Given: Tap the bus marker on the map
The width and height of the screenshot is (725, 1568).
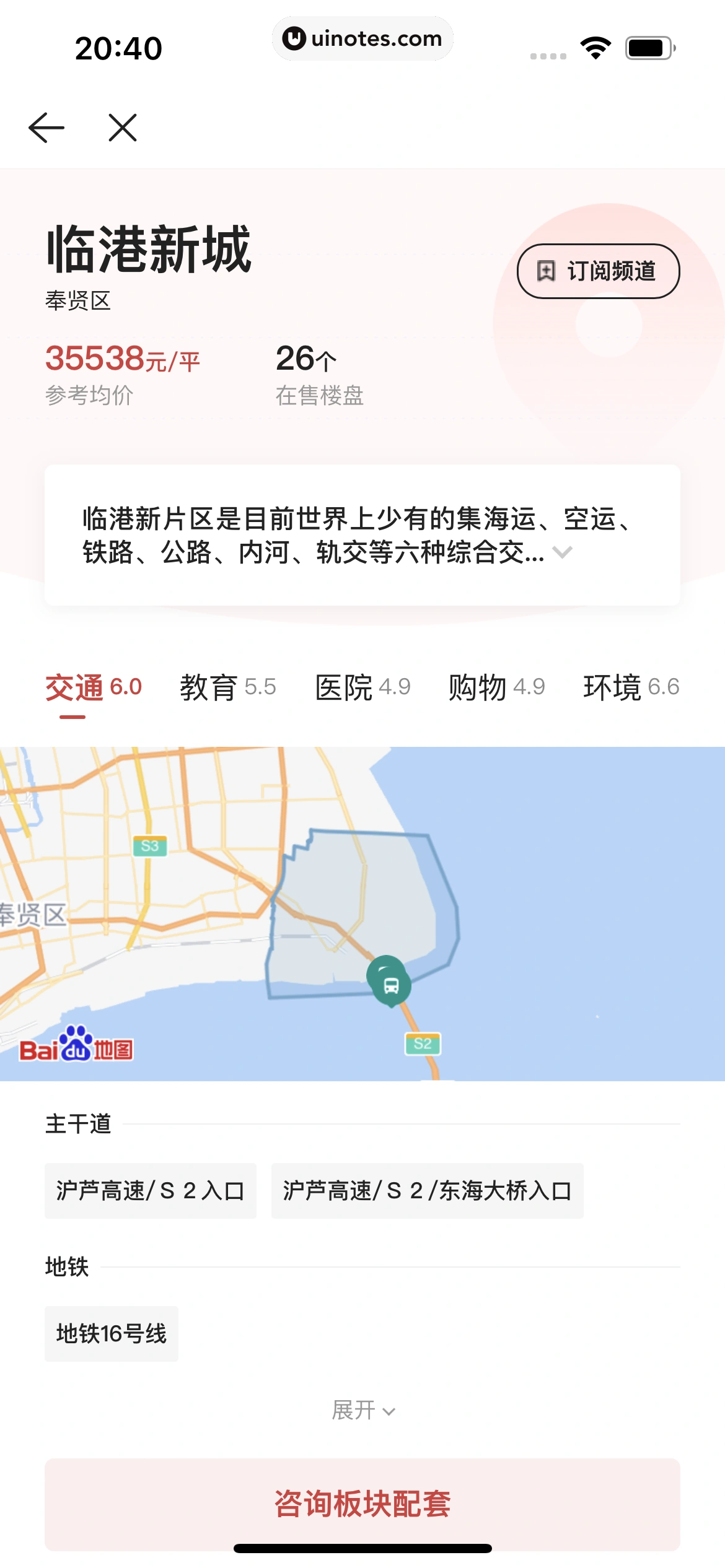Looking at the screenshot, I should [x=390, y=982].
